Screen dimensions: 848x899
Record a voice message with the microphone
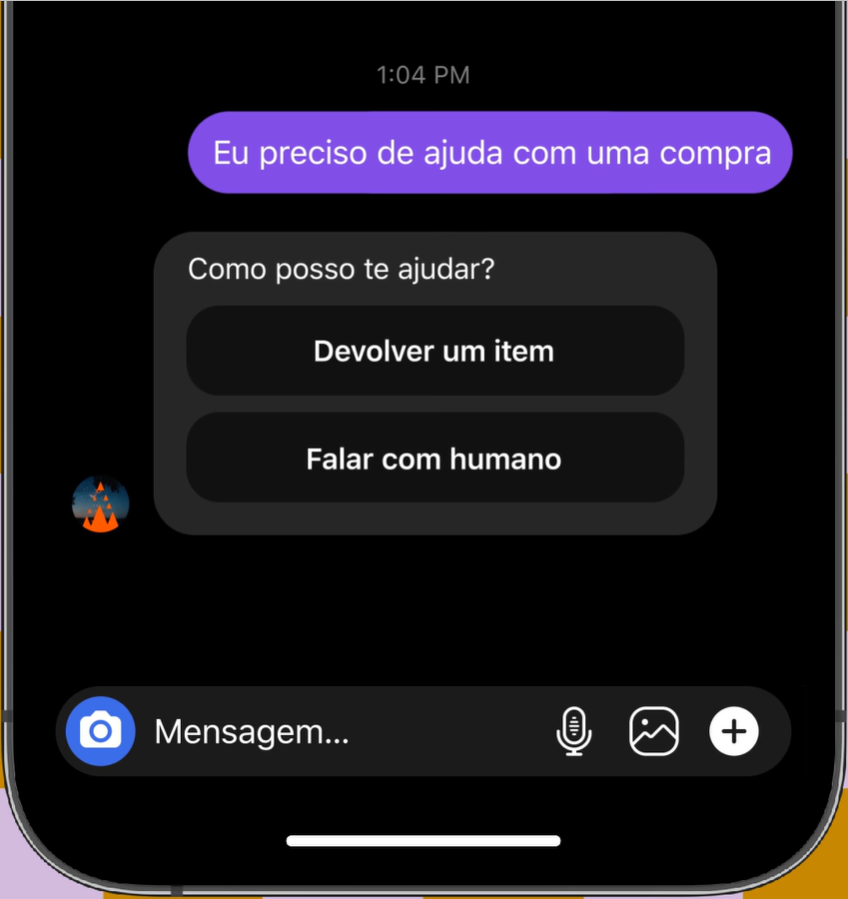coord(574,731)
